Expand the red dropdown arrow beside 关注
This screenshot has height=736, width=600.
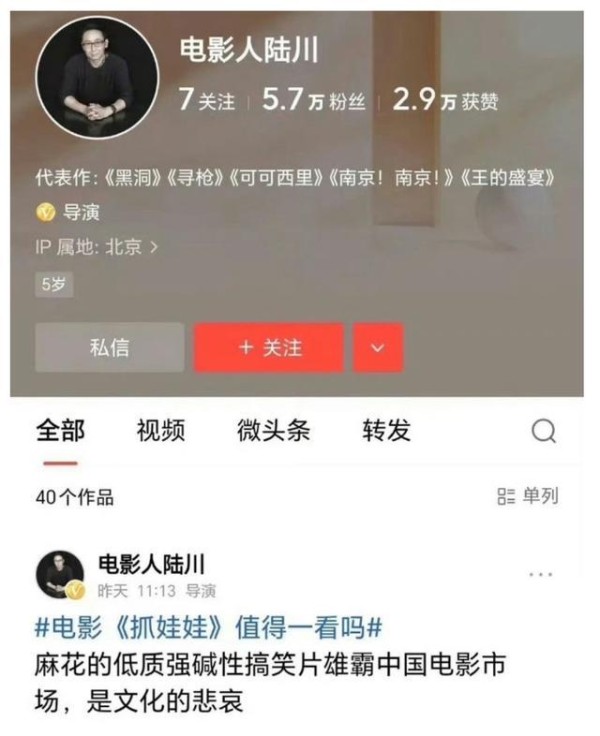tap(378, 347)
